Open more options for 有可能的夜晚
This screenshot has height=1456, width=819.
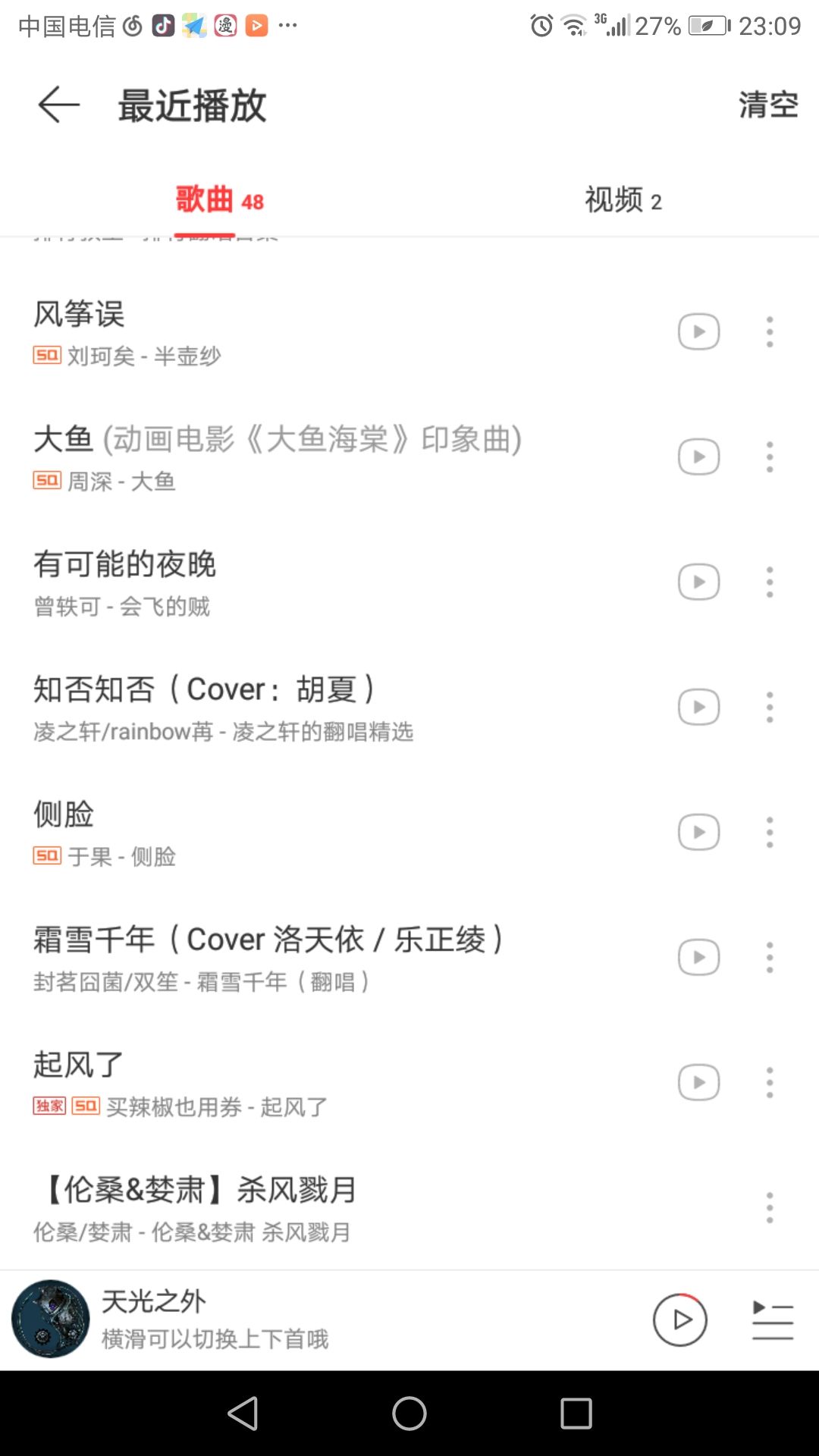point(770,582)
